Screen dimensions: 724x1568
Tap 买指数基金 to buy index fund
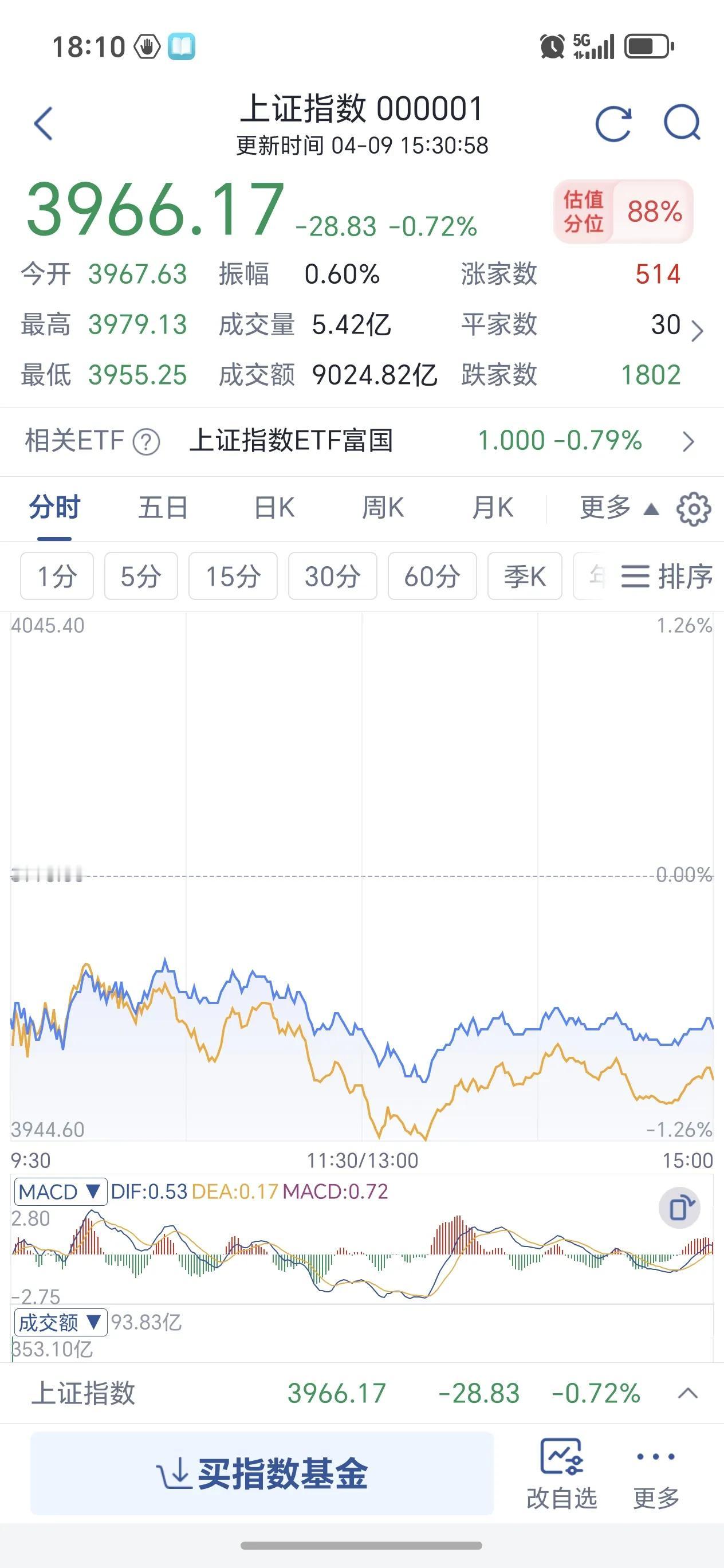[263, 1477]
